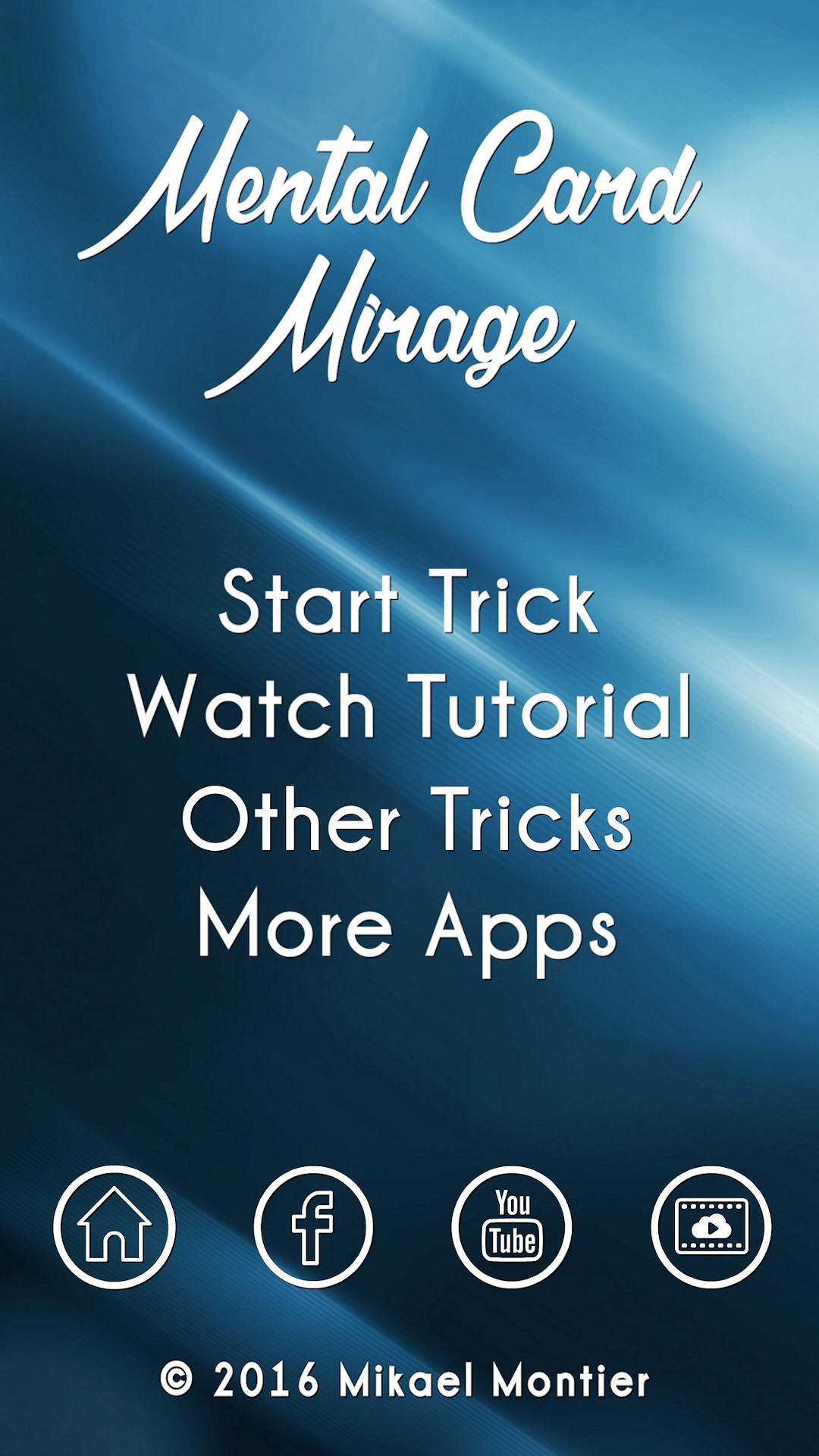The image size is (819, 1456).
Task: Open the YouTube channel icon
Action: tap(512, 1226)
